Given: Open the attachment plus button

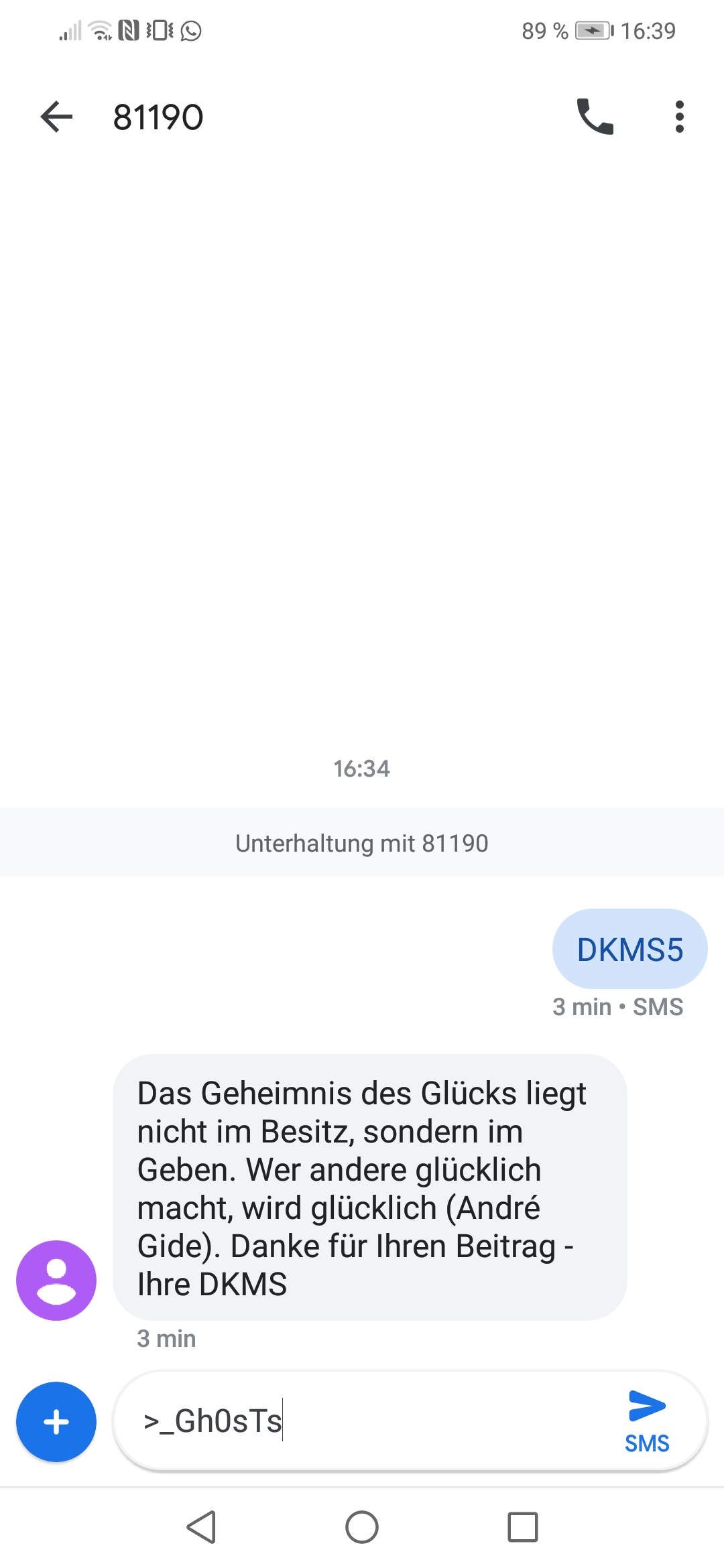Looking at the screenshot, I should click(x=56, y=1421).
